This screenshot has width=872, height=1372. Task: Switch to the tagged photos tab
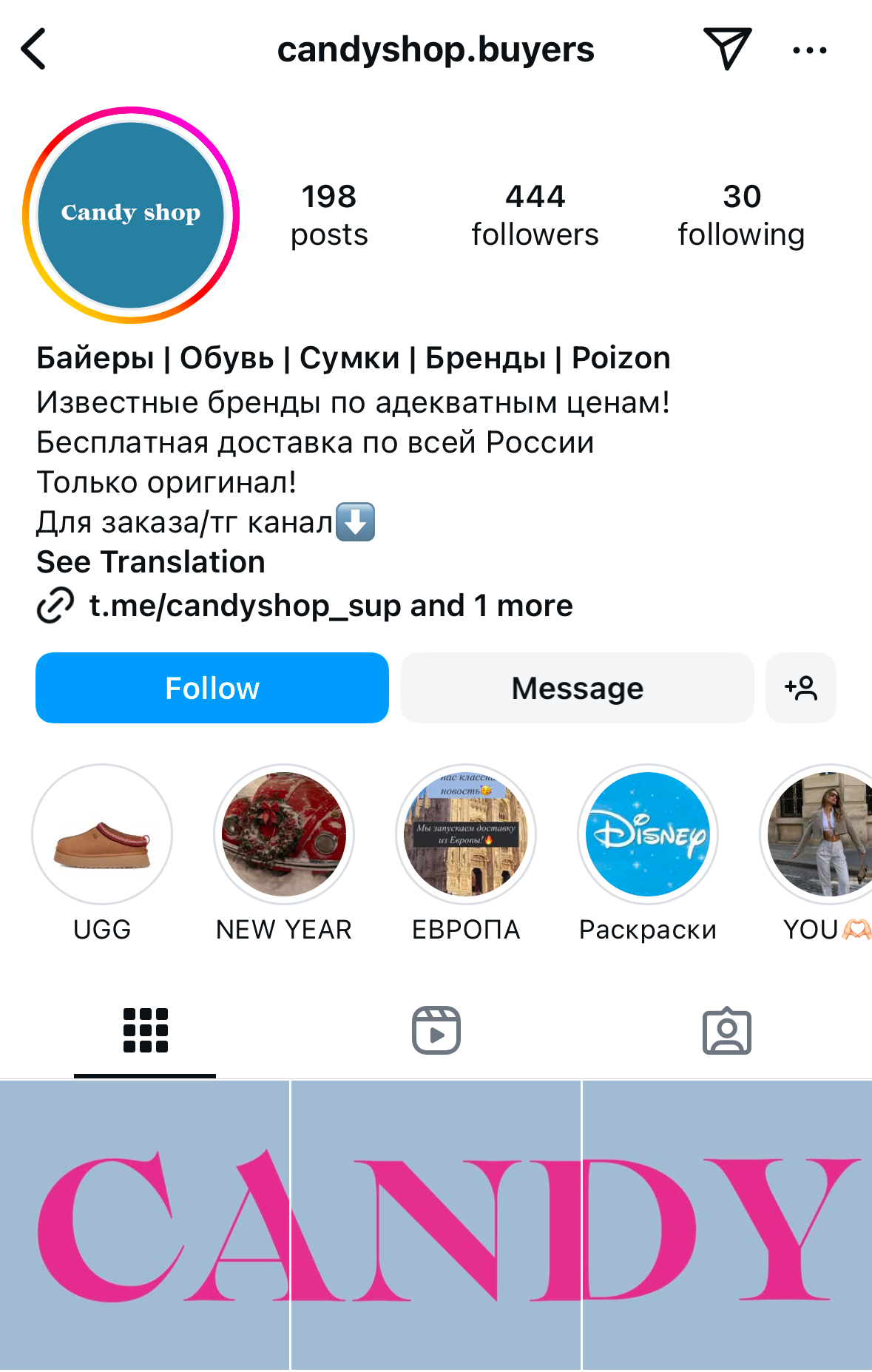pos(727,1030)
